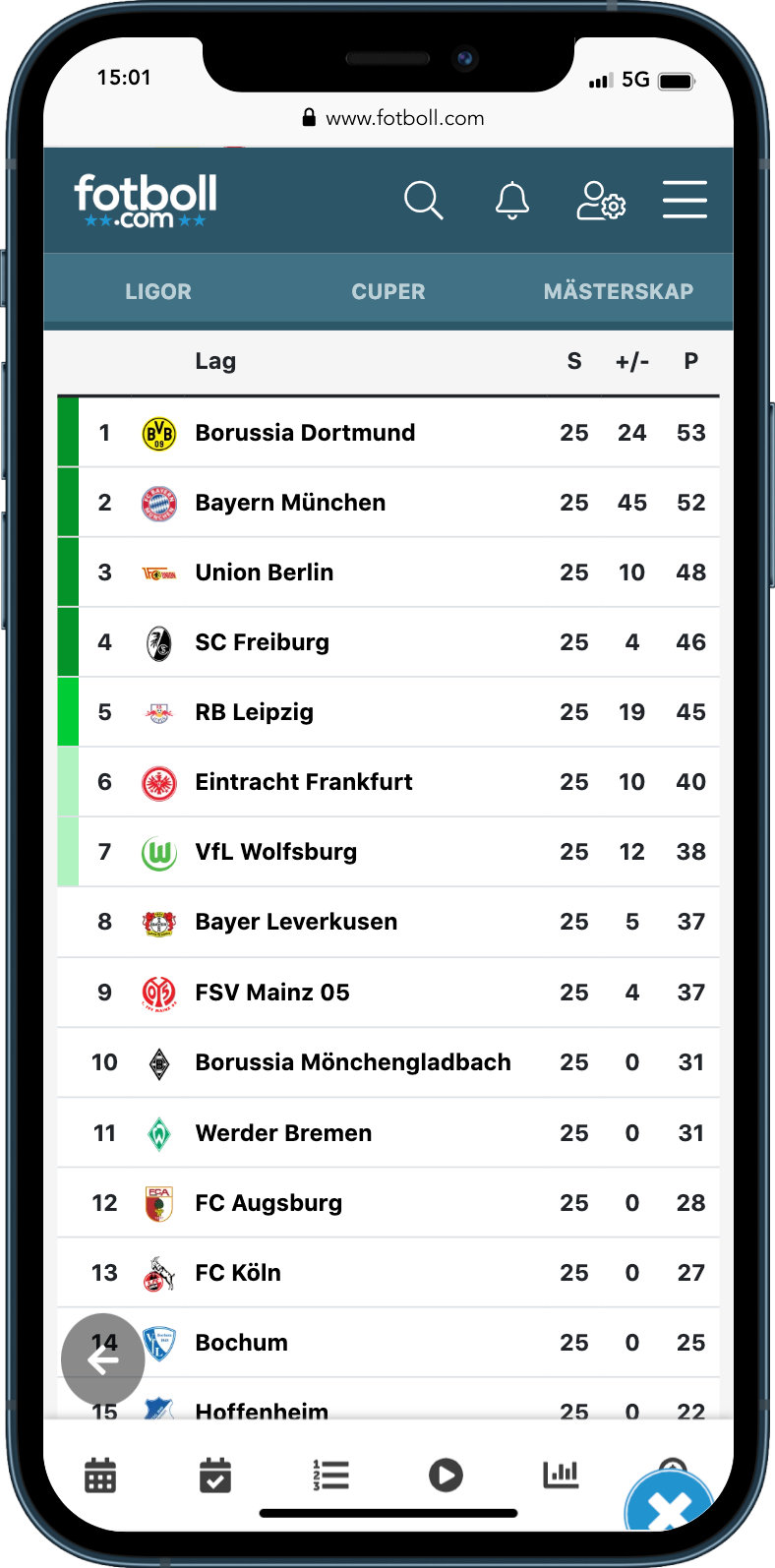The width and height of the screenshot is (775, 1568).
Task: Open user account settings icon
Action: pyautogui.click(x=600, y=200)
